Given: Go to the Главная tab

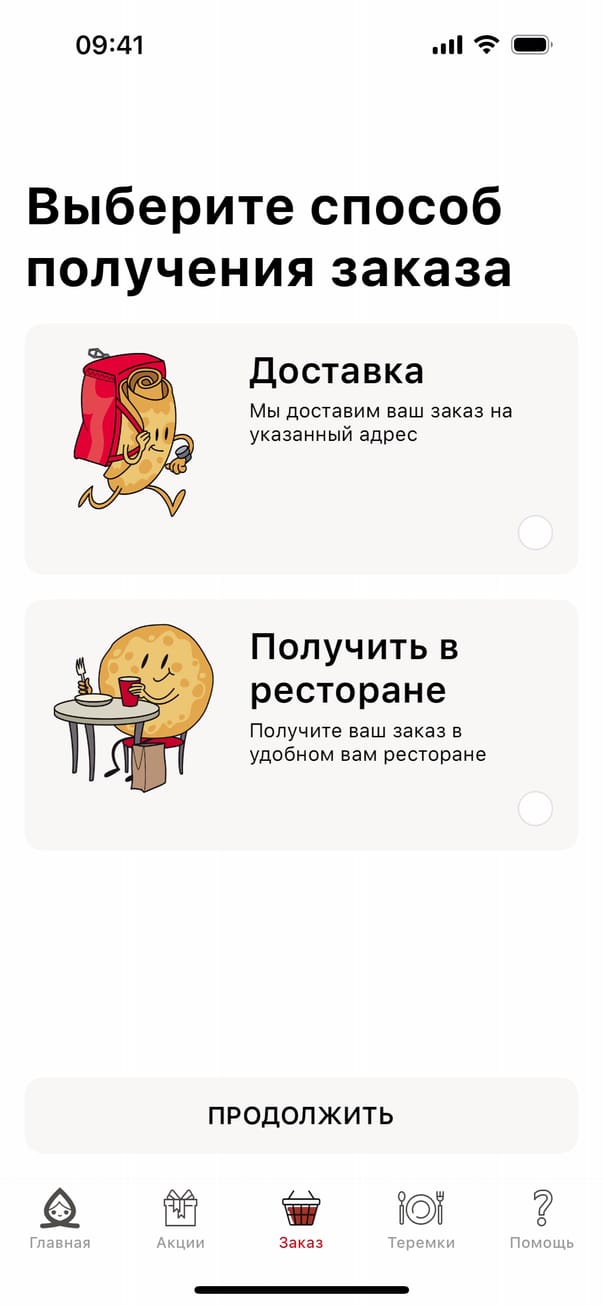Looking at the screenshot, I should (x=60, y=1220).
